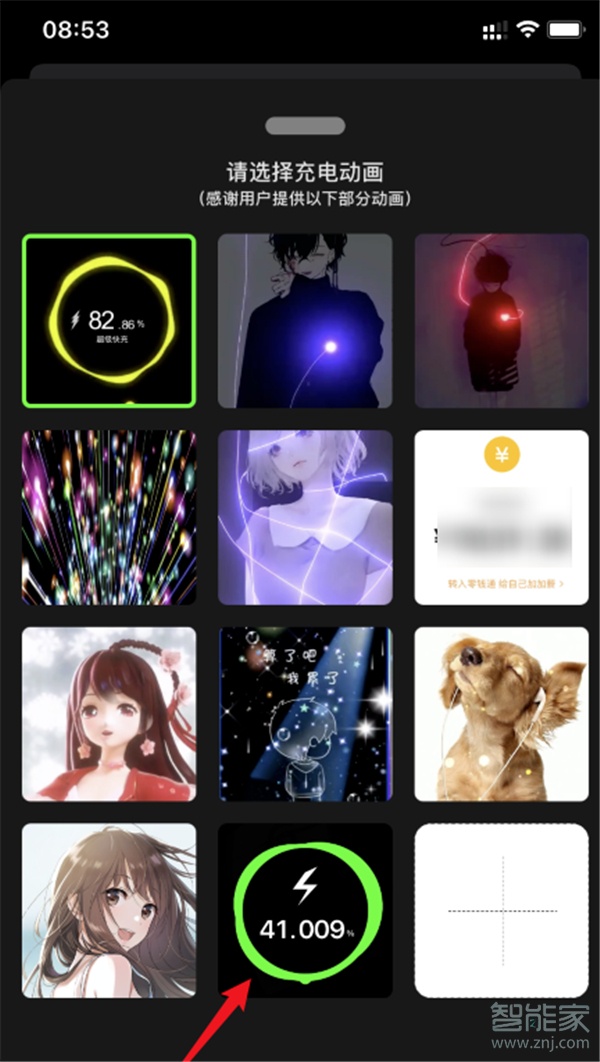
Task: Select the green ring 41.009% animation
Action: pos(305,911)
